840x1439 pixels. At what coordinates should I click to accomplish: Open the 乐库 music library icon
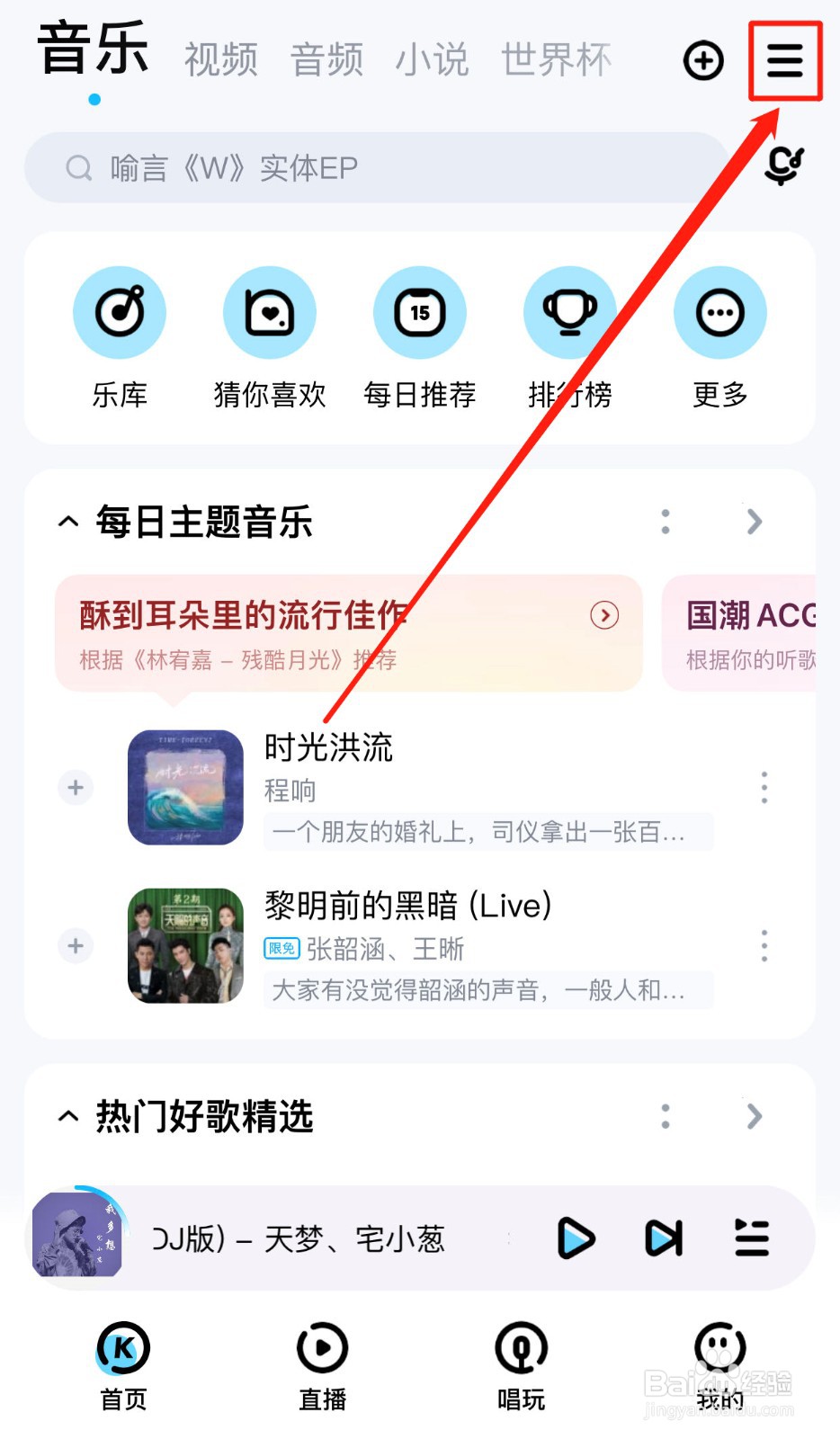pos(121,312)
